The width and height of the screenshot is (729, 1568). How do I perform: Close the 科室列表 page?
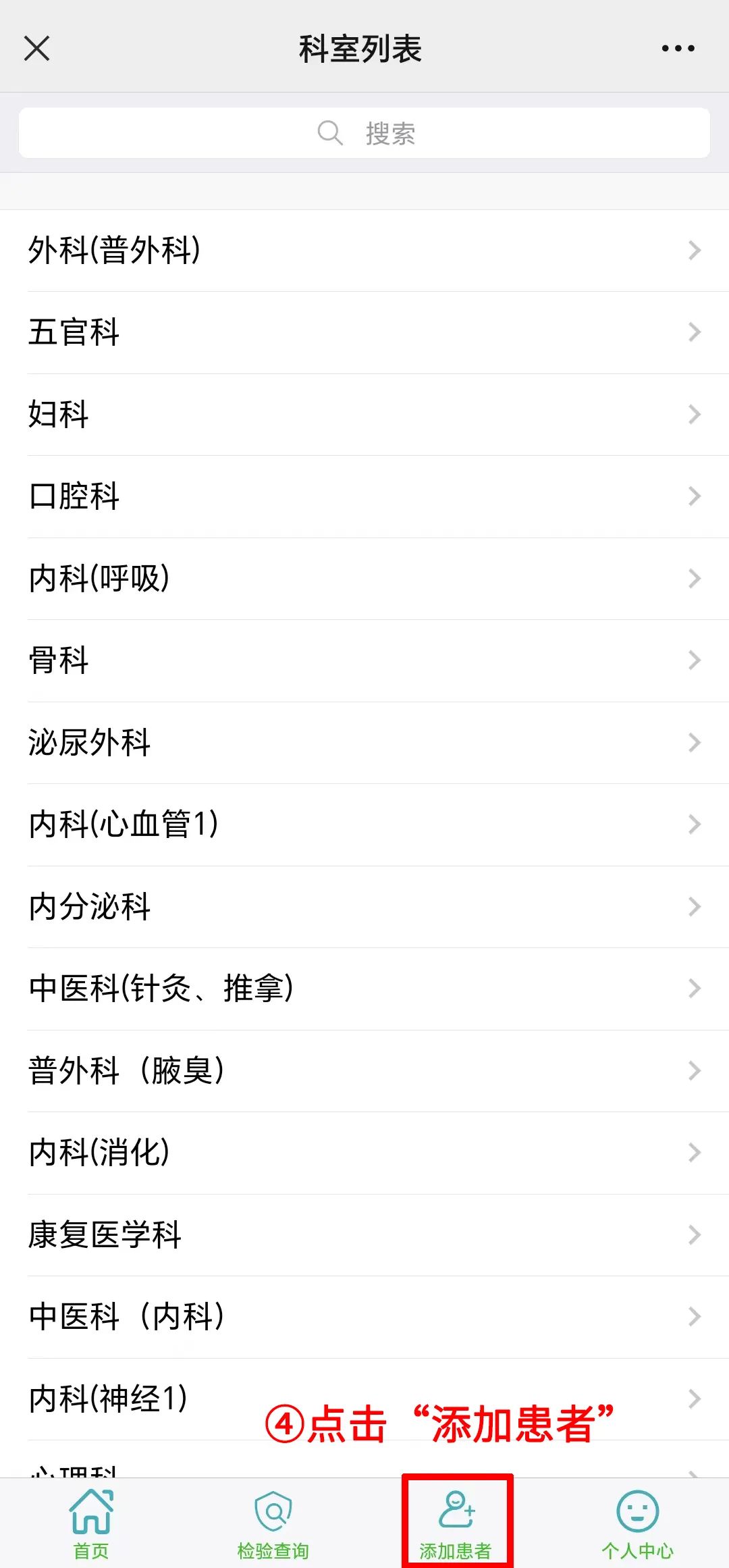[36, 49]
